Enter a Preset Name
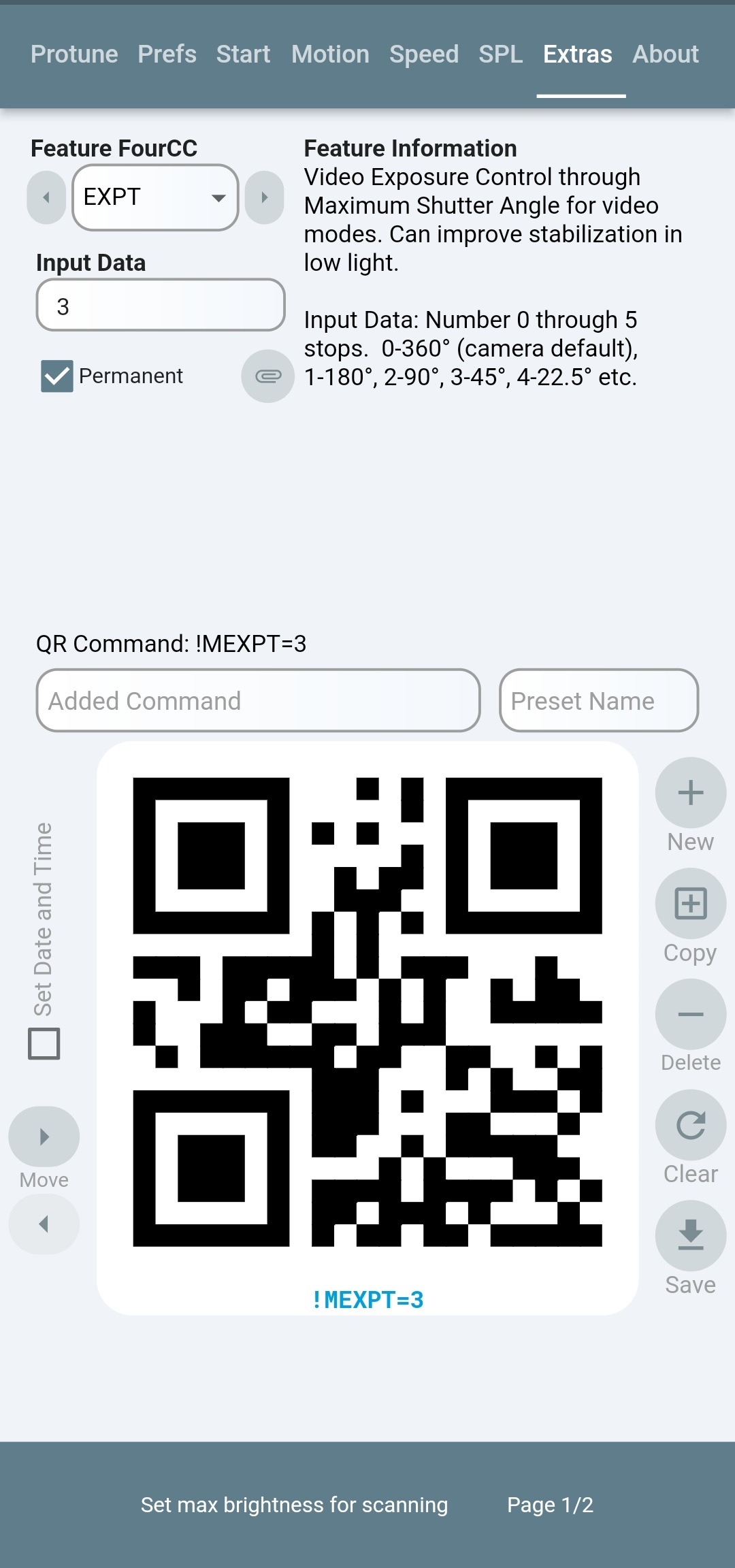 [599, 701]
